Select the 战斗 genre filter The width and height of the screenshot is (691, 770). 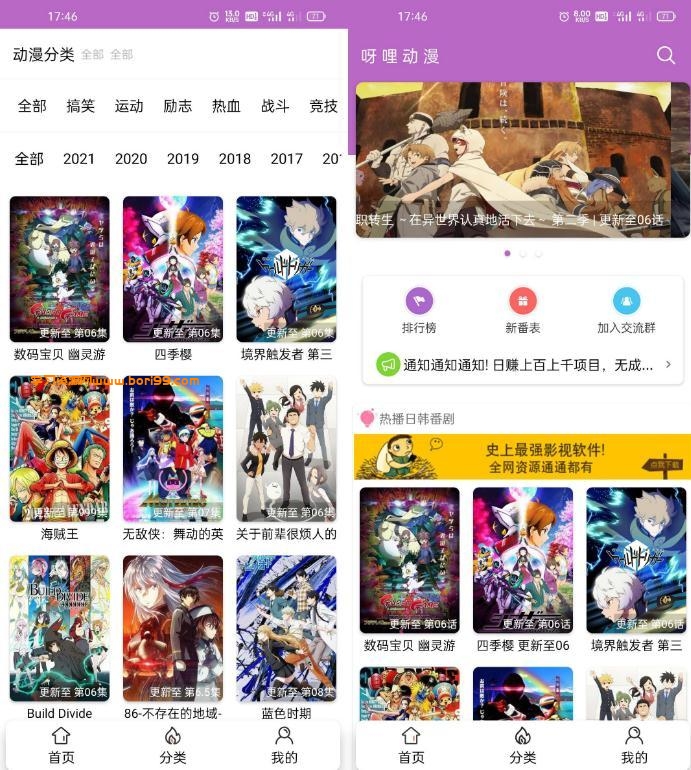click(x=275, y=106)
